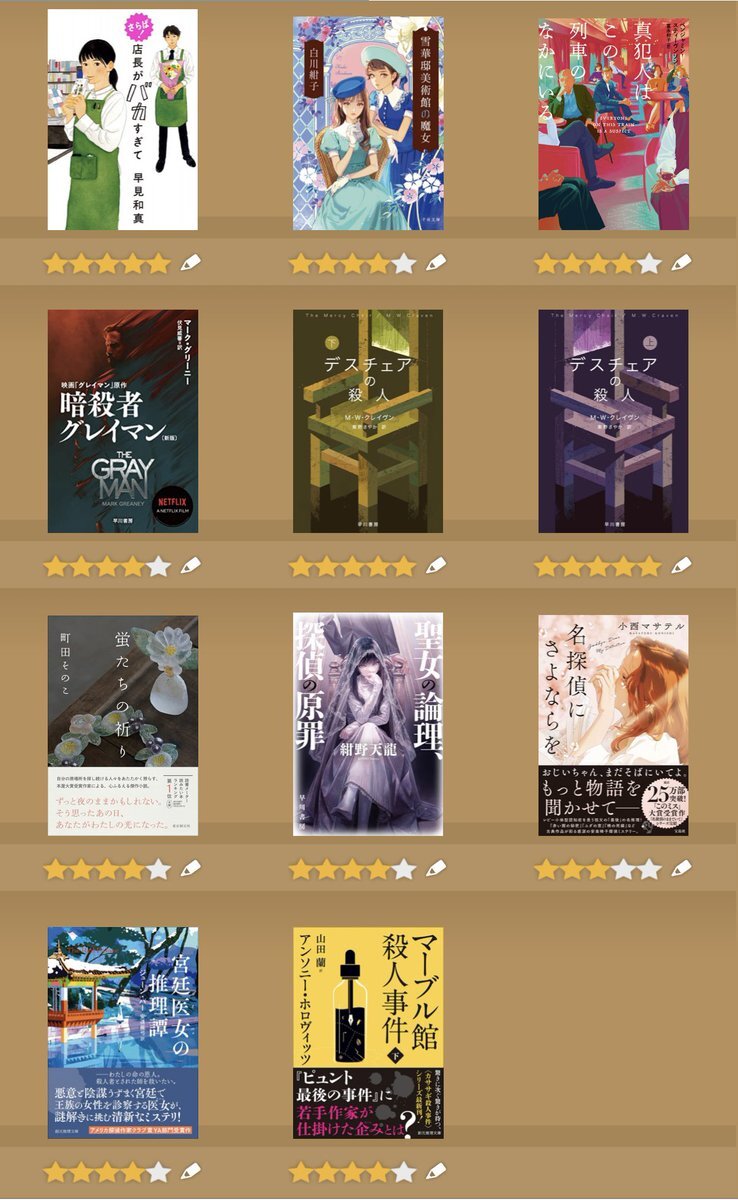Open デスチェアの殺人 下 volume
The height and width of the screenshot is (1200, 738).
coord(368,421)
